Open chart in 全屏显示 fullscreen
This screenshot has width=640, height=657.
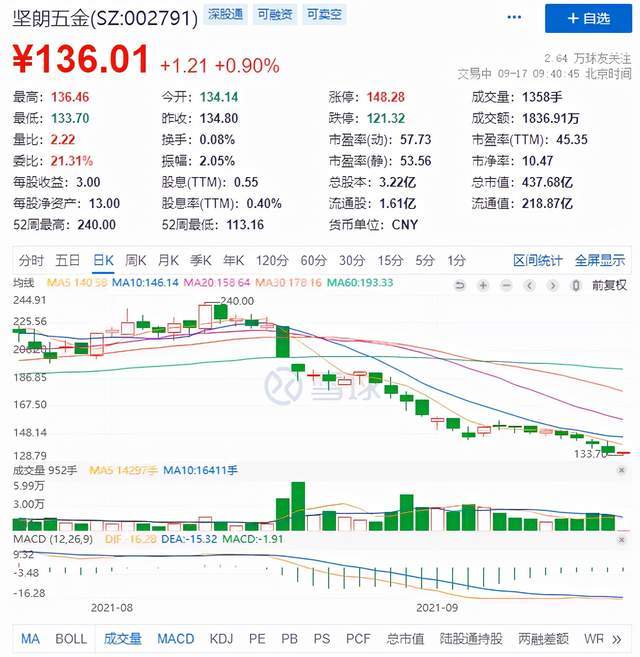[600, 260]
